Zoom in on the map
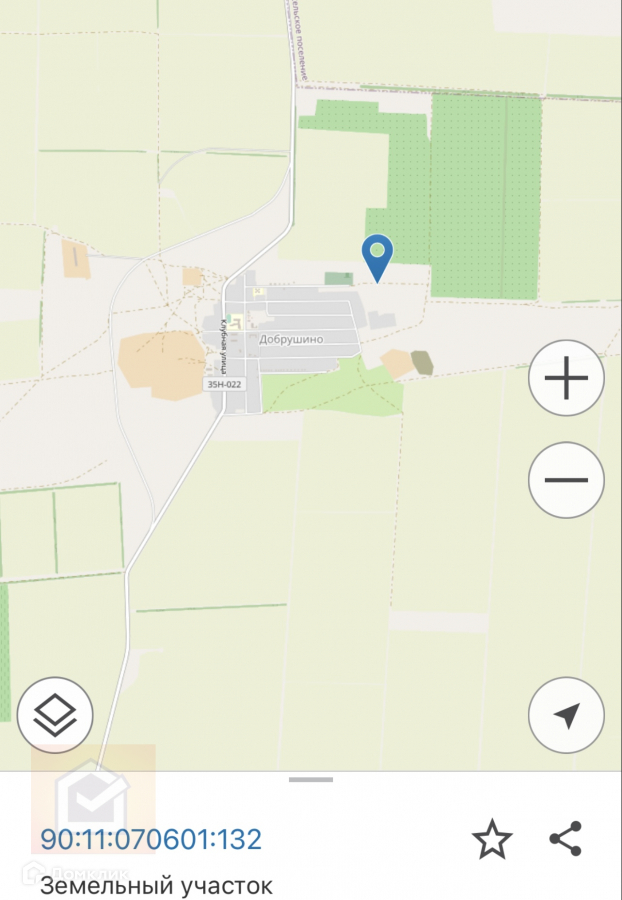Screen dimensions: 622x900 coord(566,378)
